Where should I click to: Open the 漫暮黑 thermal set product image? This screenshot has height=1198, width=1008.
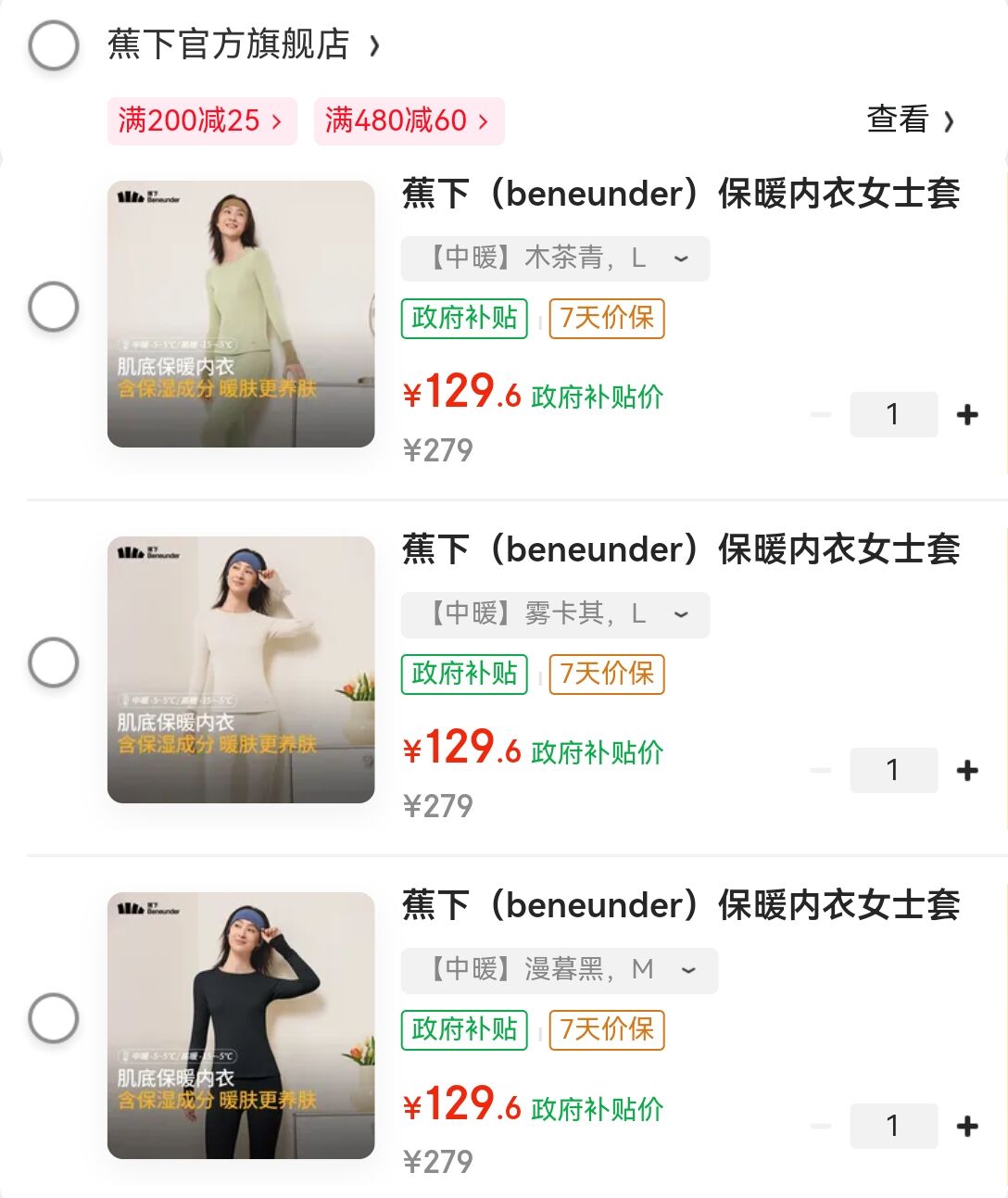241,1026
